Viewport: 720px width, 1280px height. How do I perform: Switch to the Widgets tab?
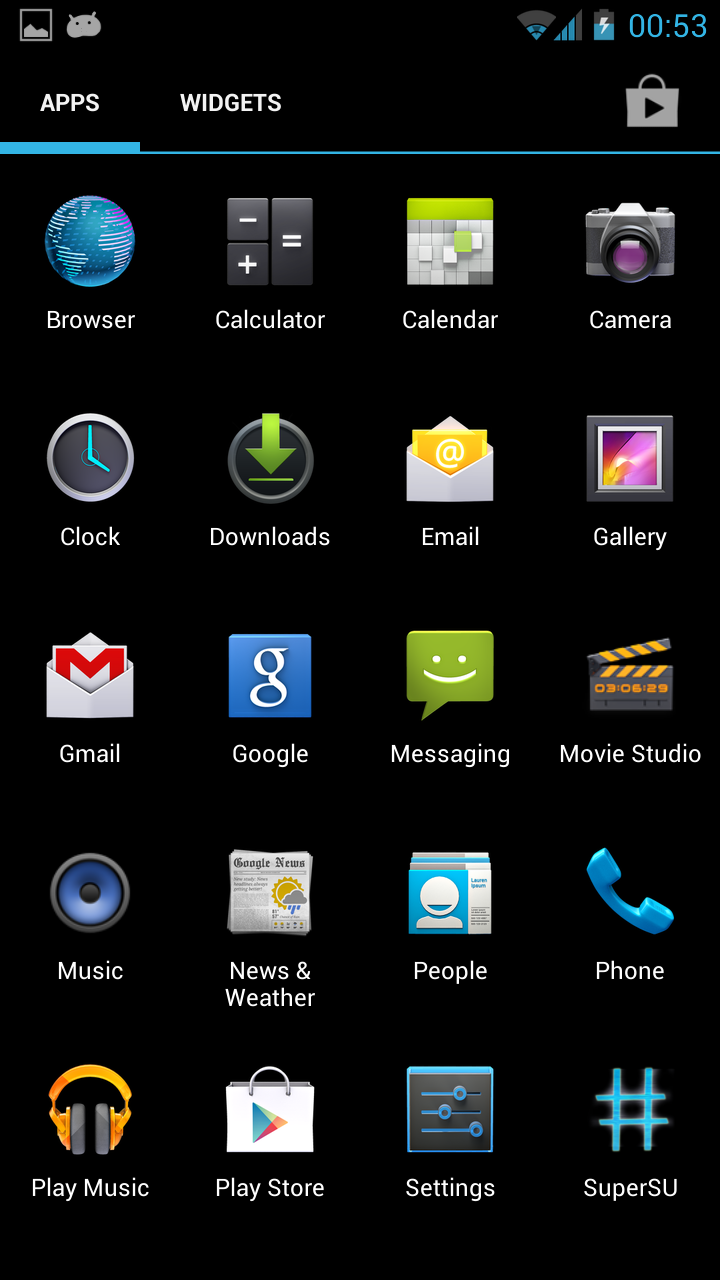point(230,103)
